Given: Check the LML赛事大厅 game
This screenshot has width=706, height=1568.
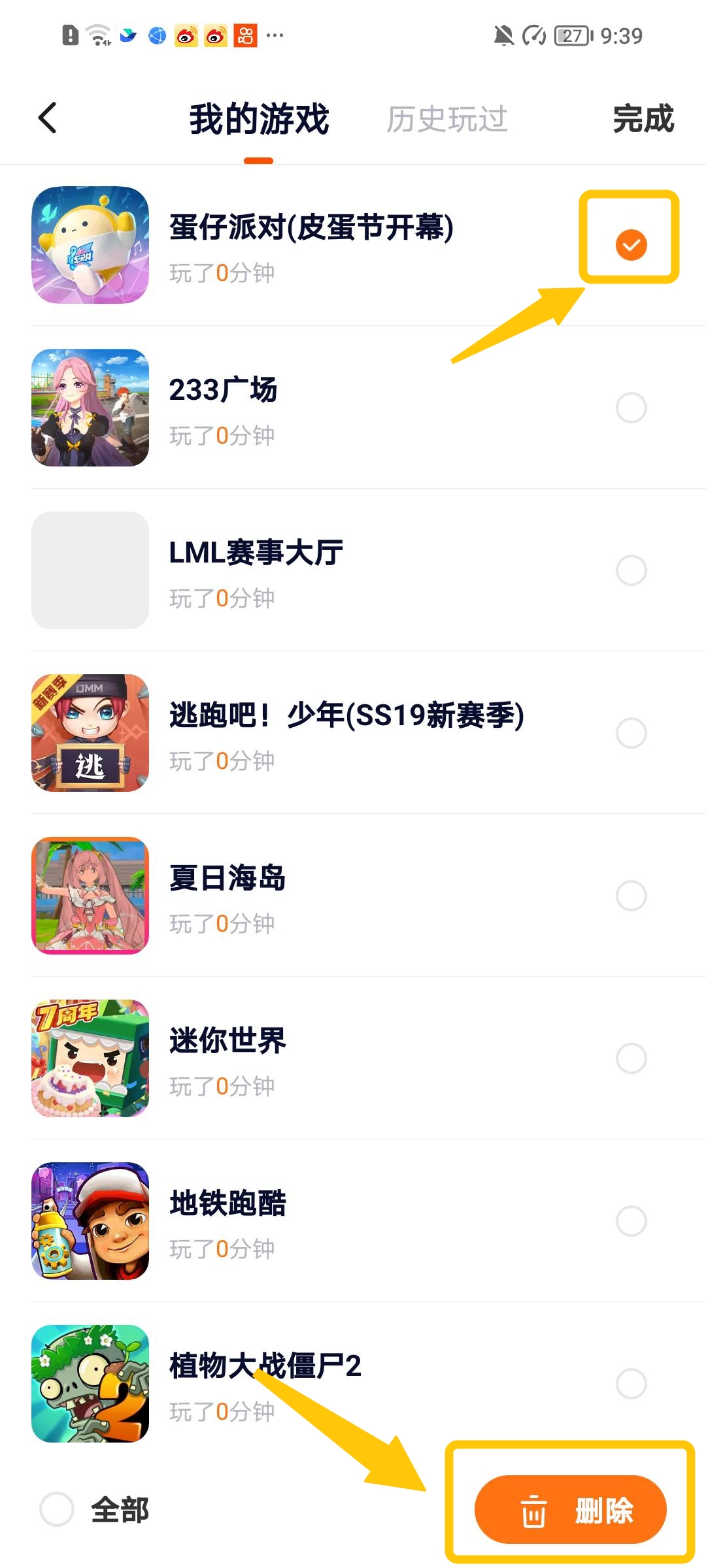Looking at the screenshot, I should (x=631, y=570).
